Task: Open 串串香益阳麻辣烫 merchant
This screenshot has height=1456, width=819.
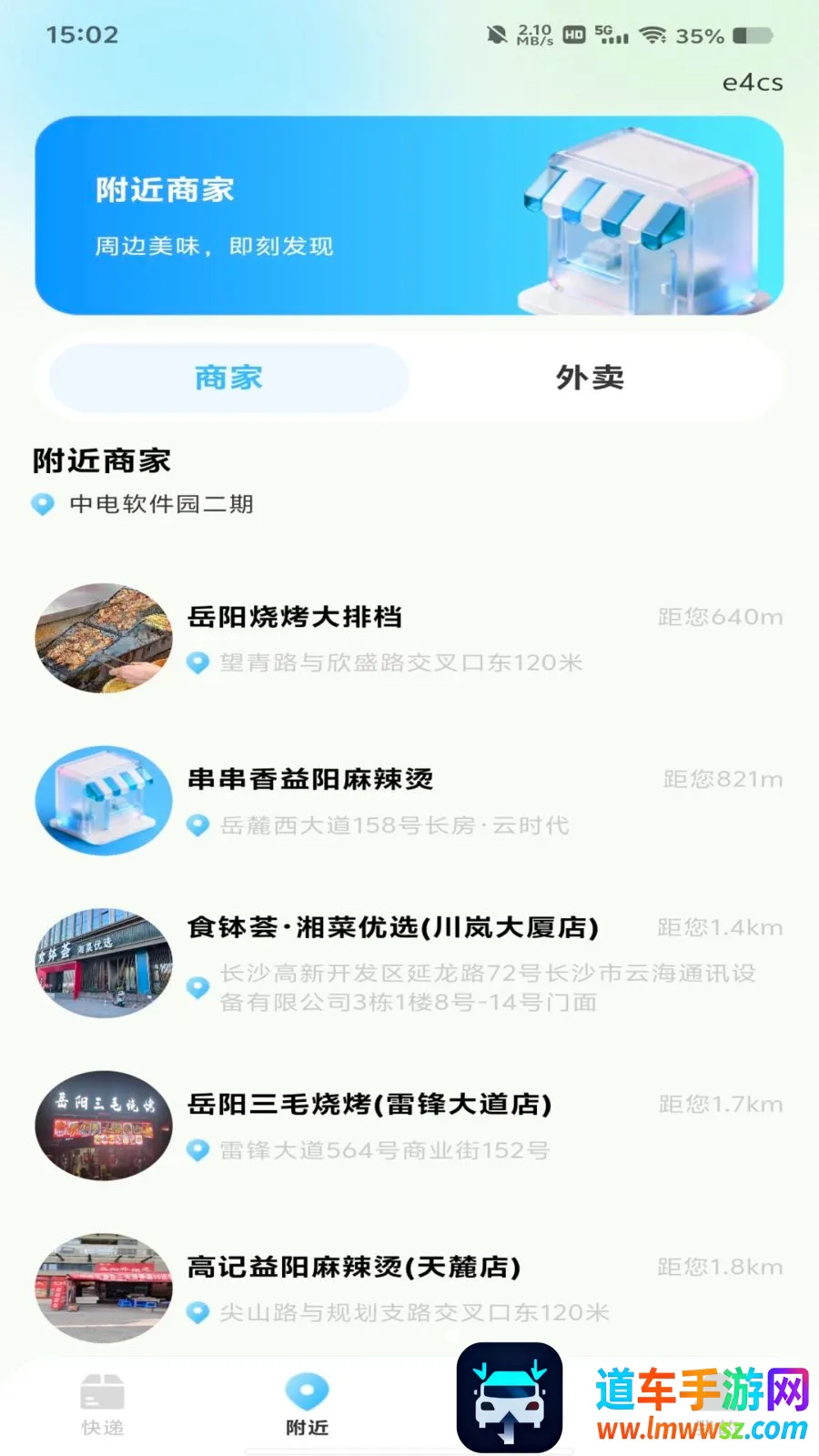Action: [409, 801]
